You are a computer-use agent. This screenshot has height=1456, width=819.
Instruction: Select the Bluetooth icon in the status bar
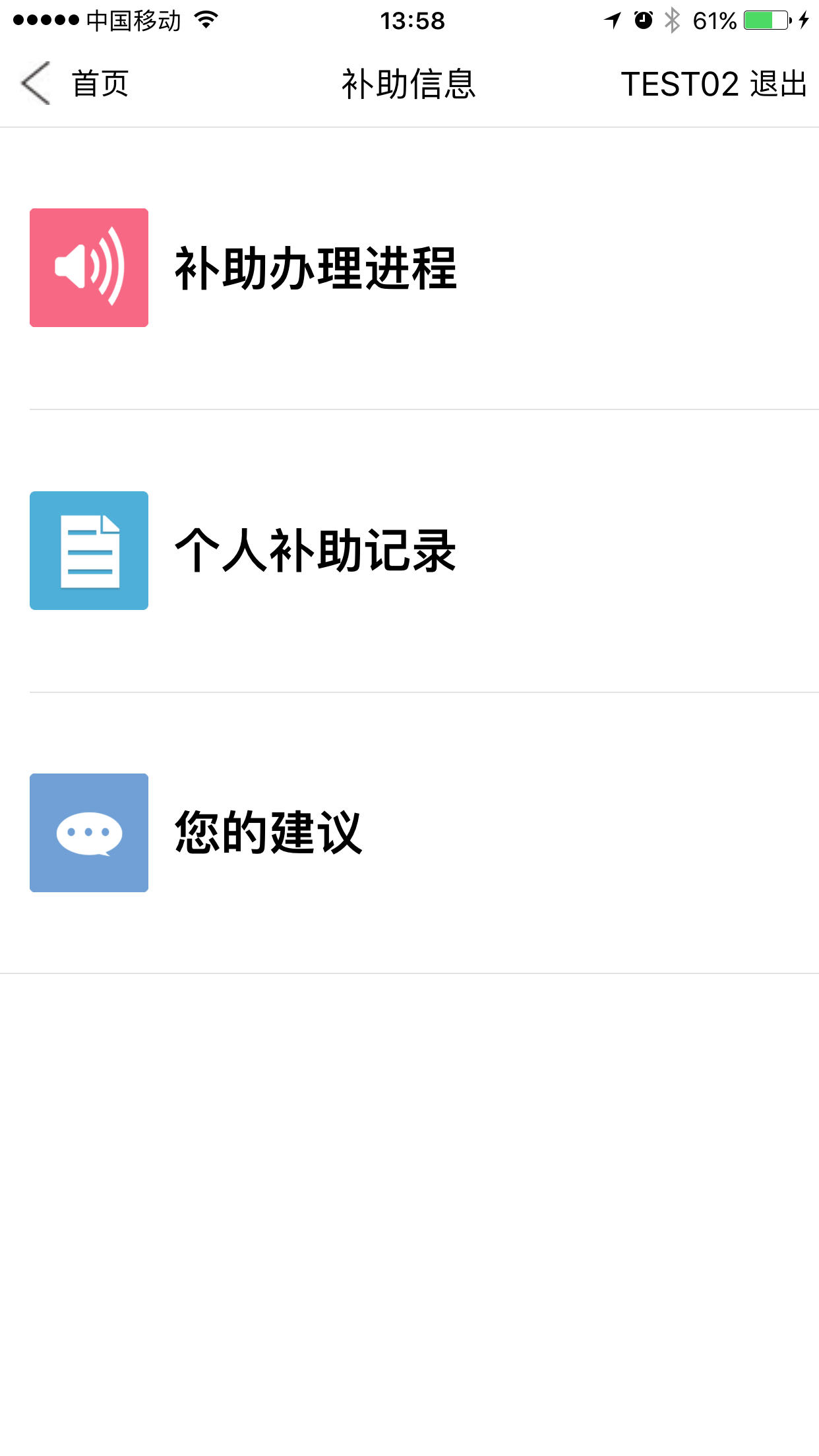click(673, 20)
